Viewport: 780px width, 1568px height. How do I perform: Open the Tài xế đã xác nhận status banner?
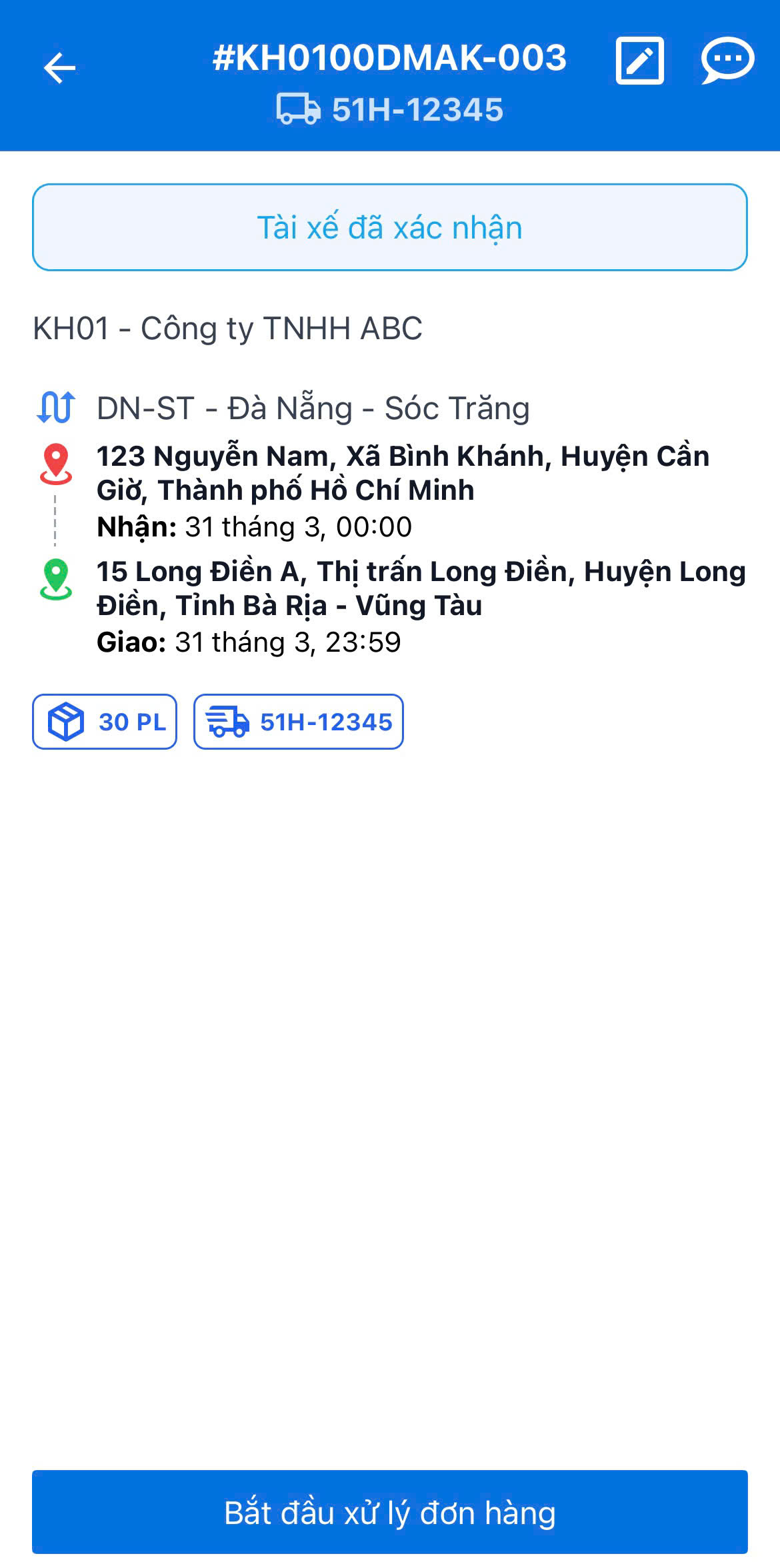390,227
